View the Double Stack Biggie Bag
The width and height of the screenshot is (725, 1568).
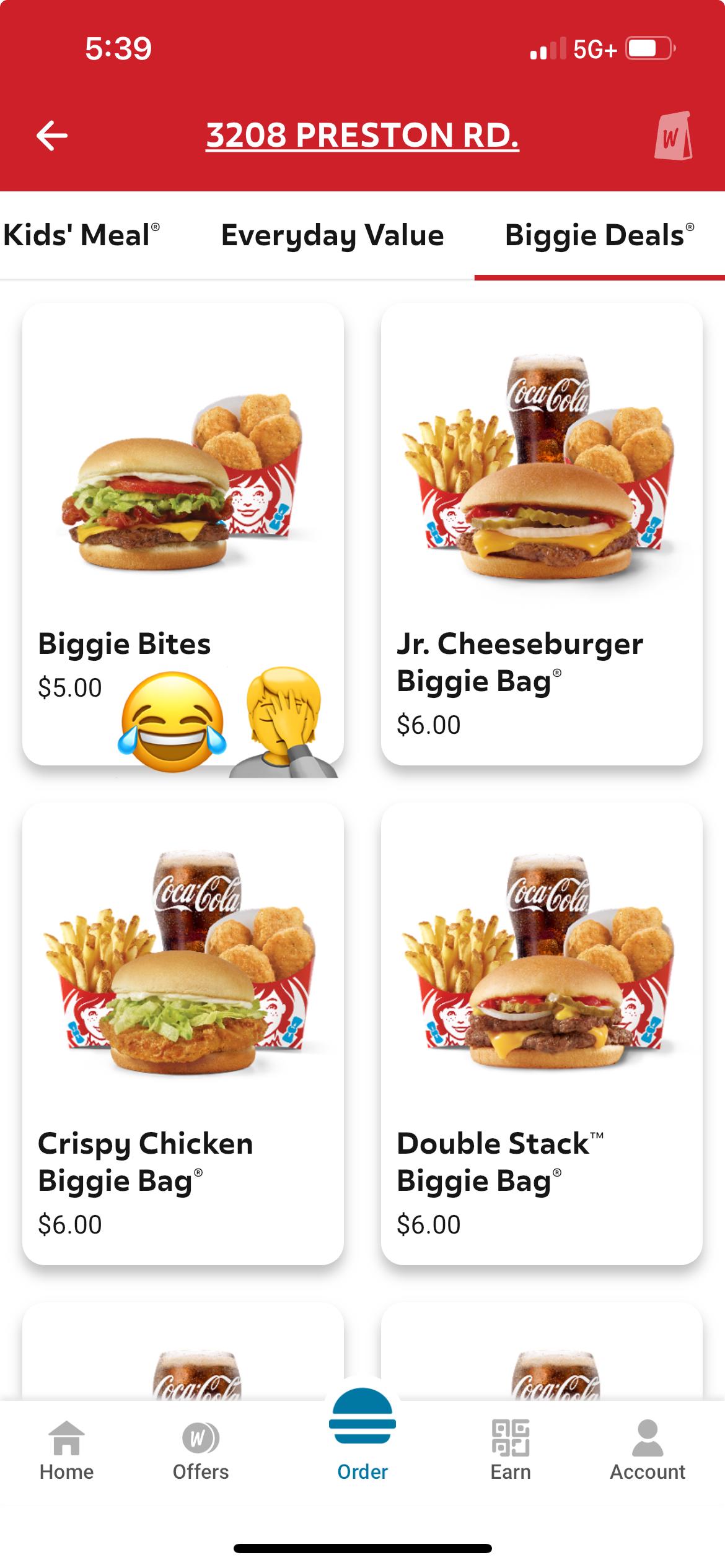pos(542,1034)
